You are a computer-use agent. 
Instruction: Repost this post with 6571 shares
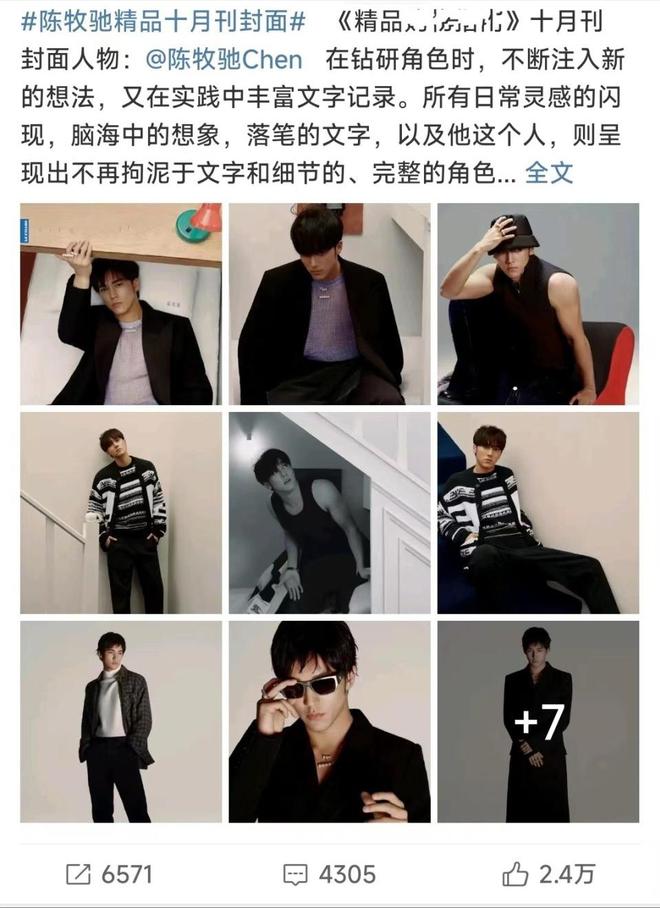click(109, 874)
